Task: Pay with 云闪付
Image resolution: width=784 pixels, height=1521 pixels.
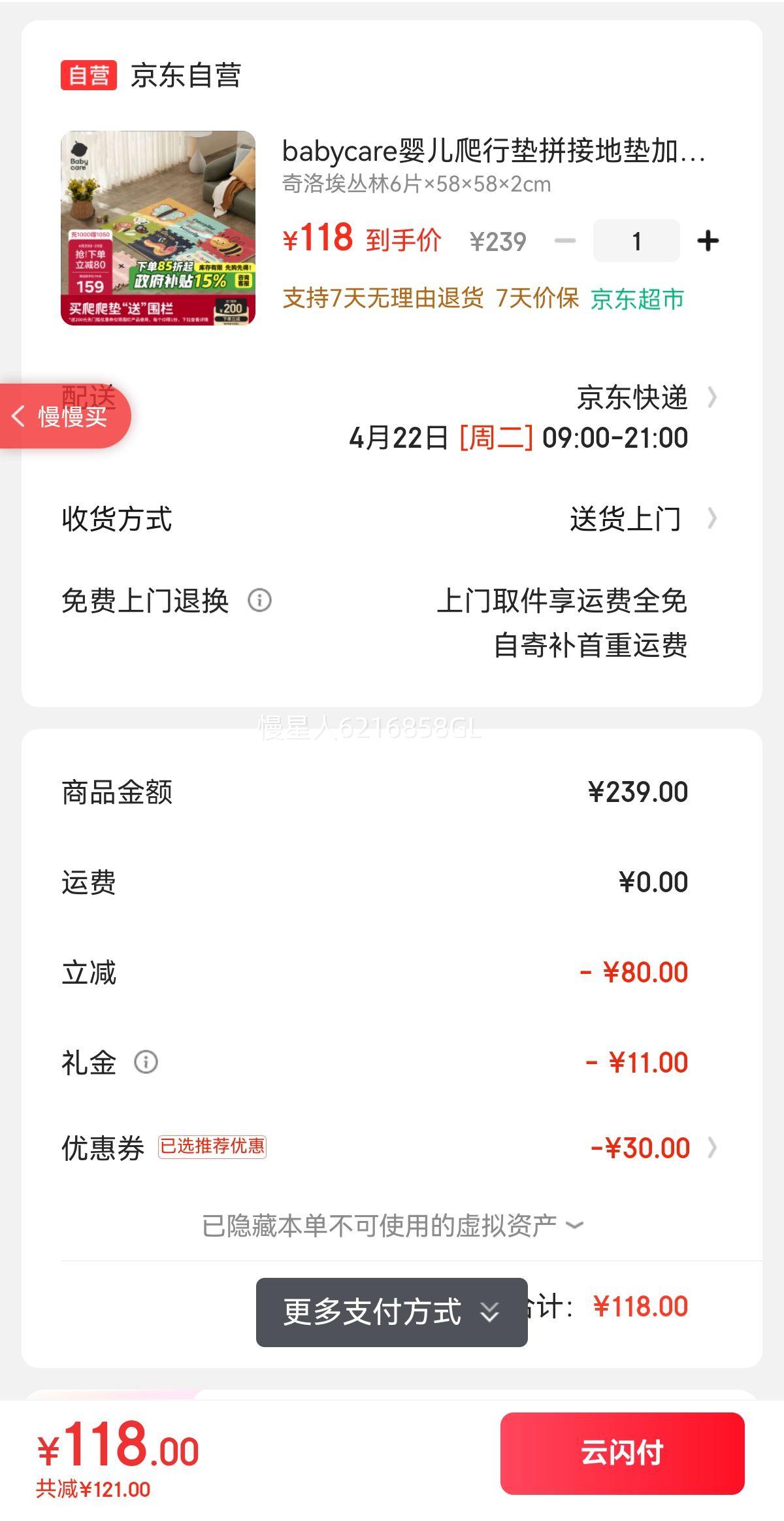Action: (622, 1453)
